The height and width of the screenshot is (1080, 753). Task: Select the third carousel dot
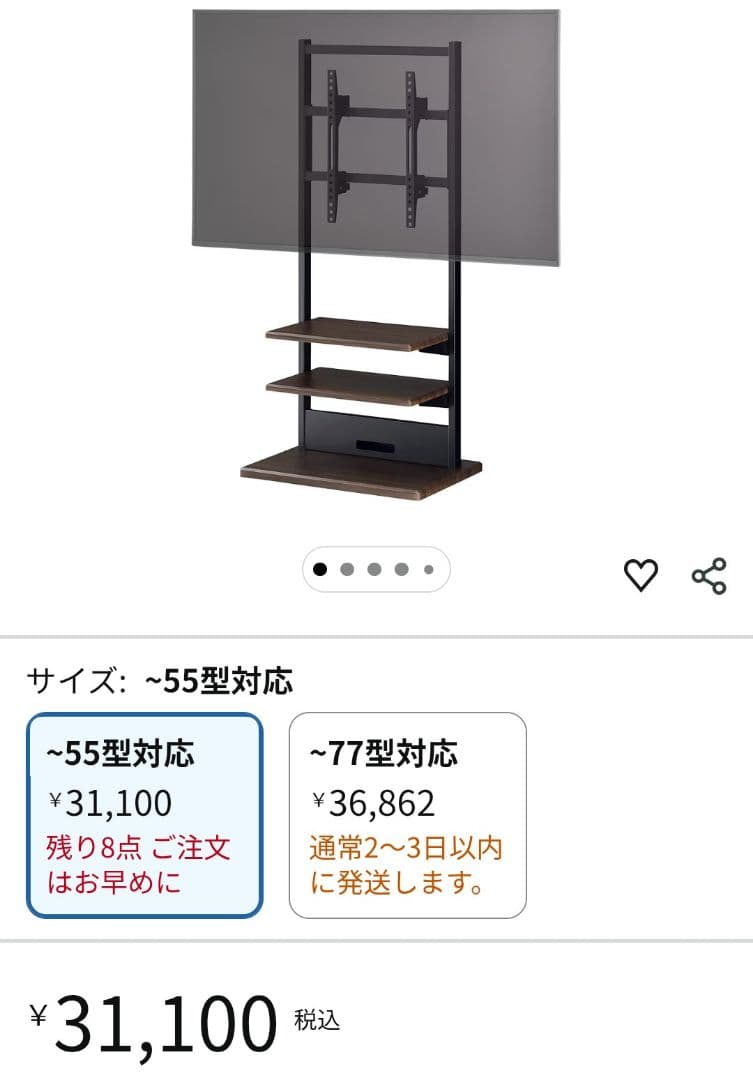(x=375, y=568)
